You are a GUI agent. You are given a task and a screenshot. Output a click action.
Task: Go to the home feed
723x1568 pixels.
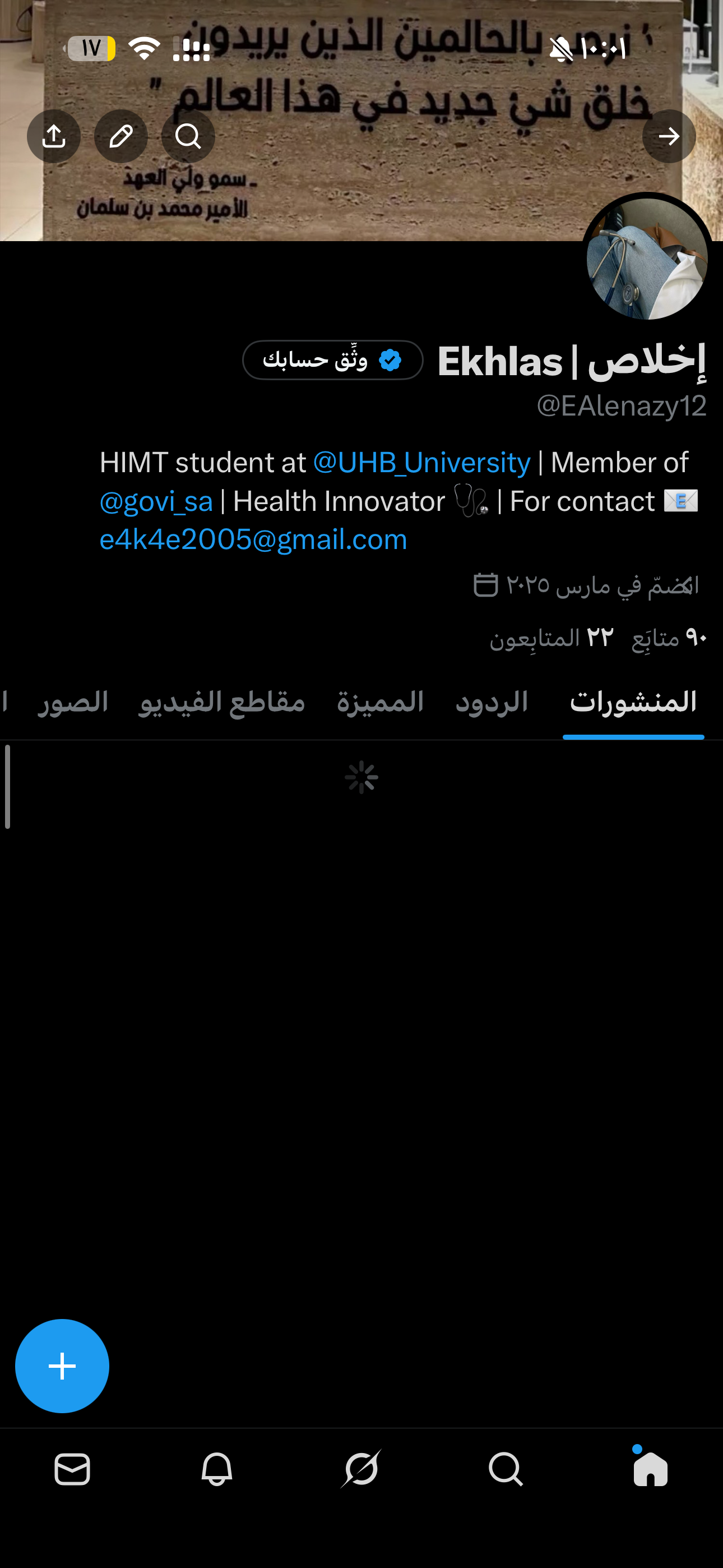pos(650,1469)
